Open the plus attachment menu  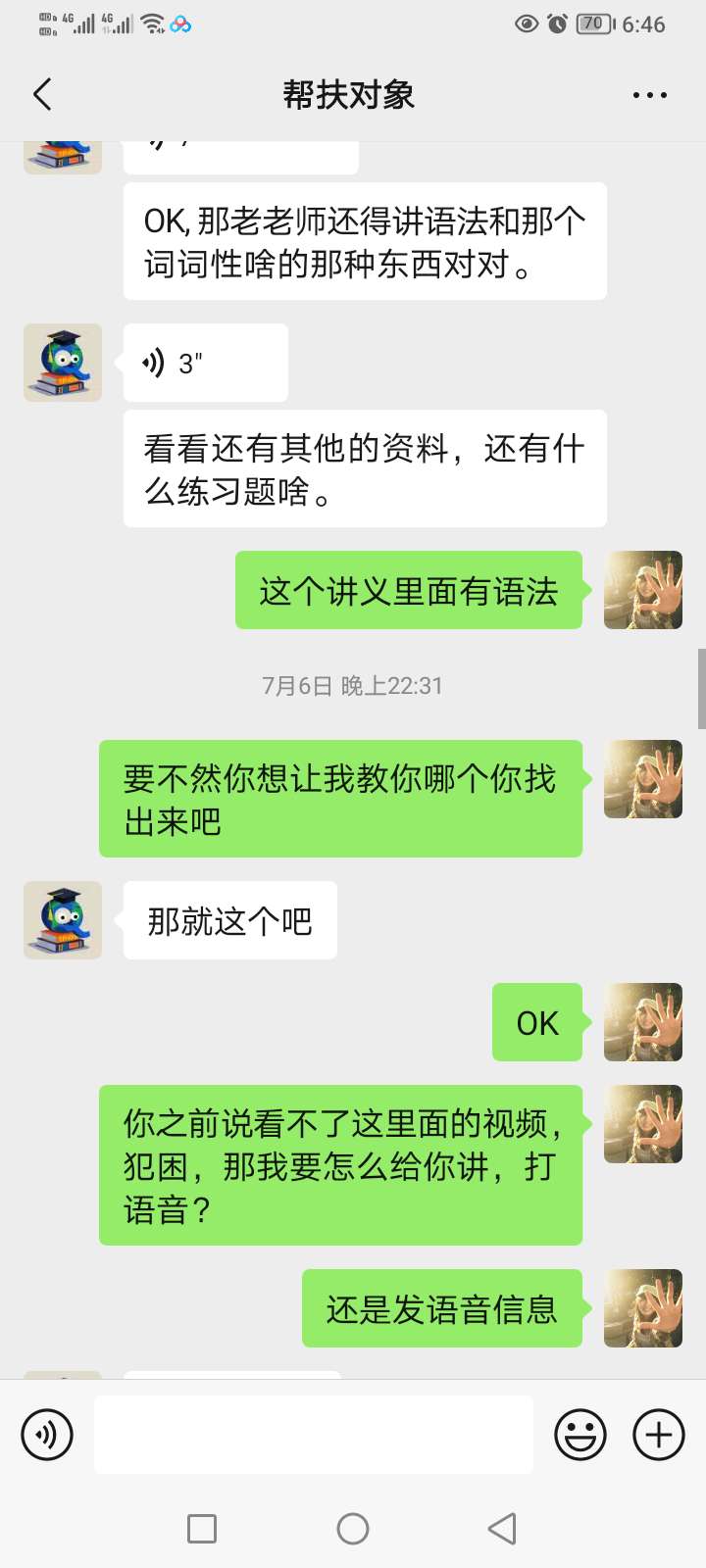click(659, 1435)
